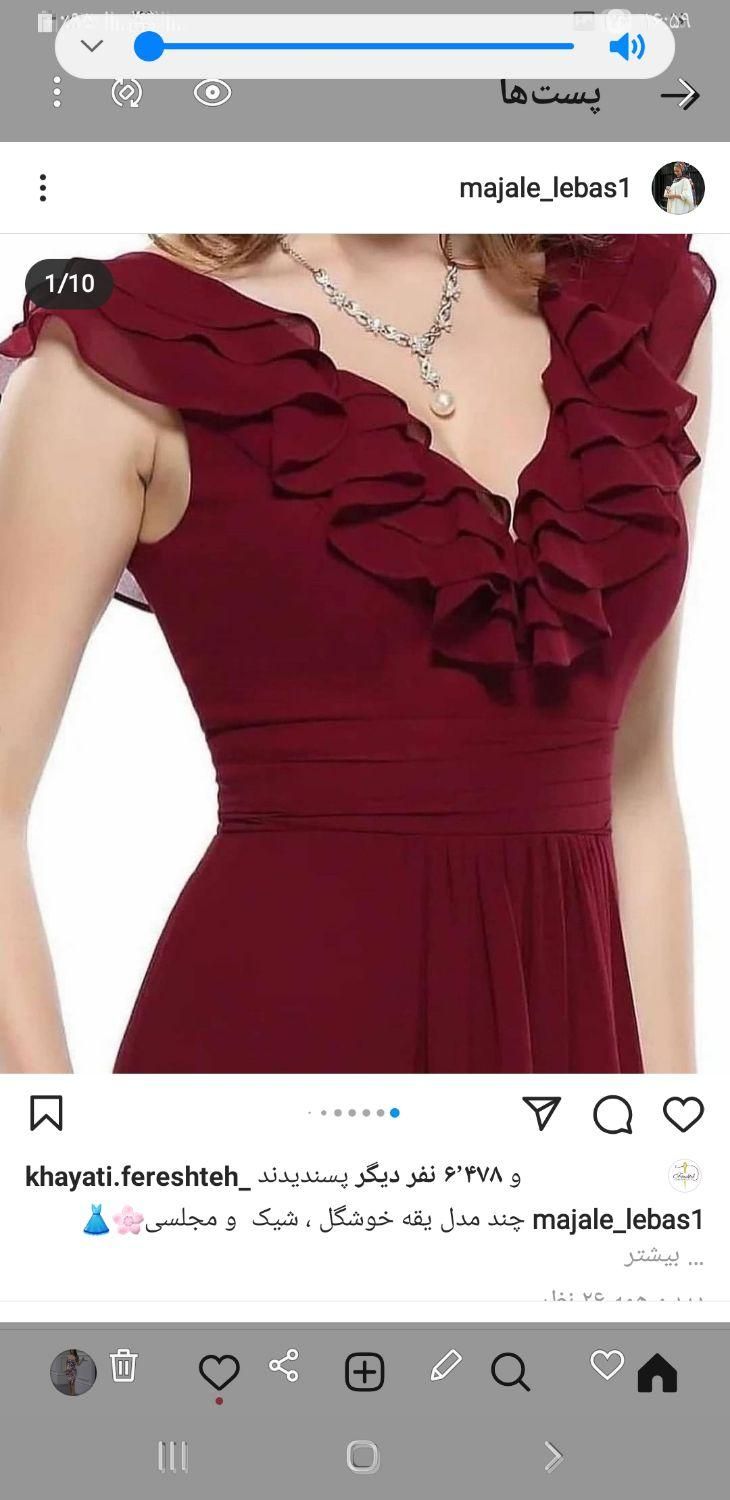Comment on the post
The width and height of the screenshot is (730, 1500).
coord(612,1114)
